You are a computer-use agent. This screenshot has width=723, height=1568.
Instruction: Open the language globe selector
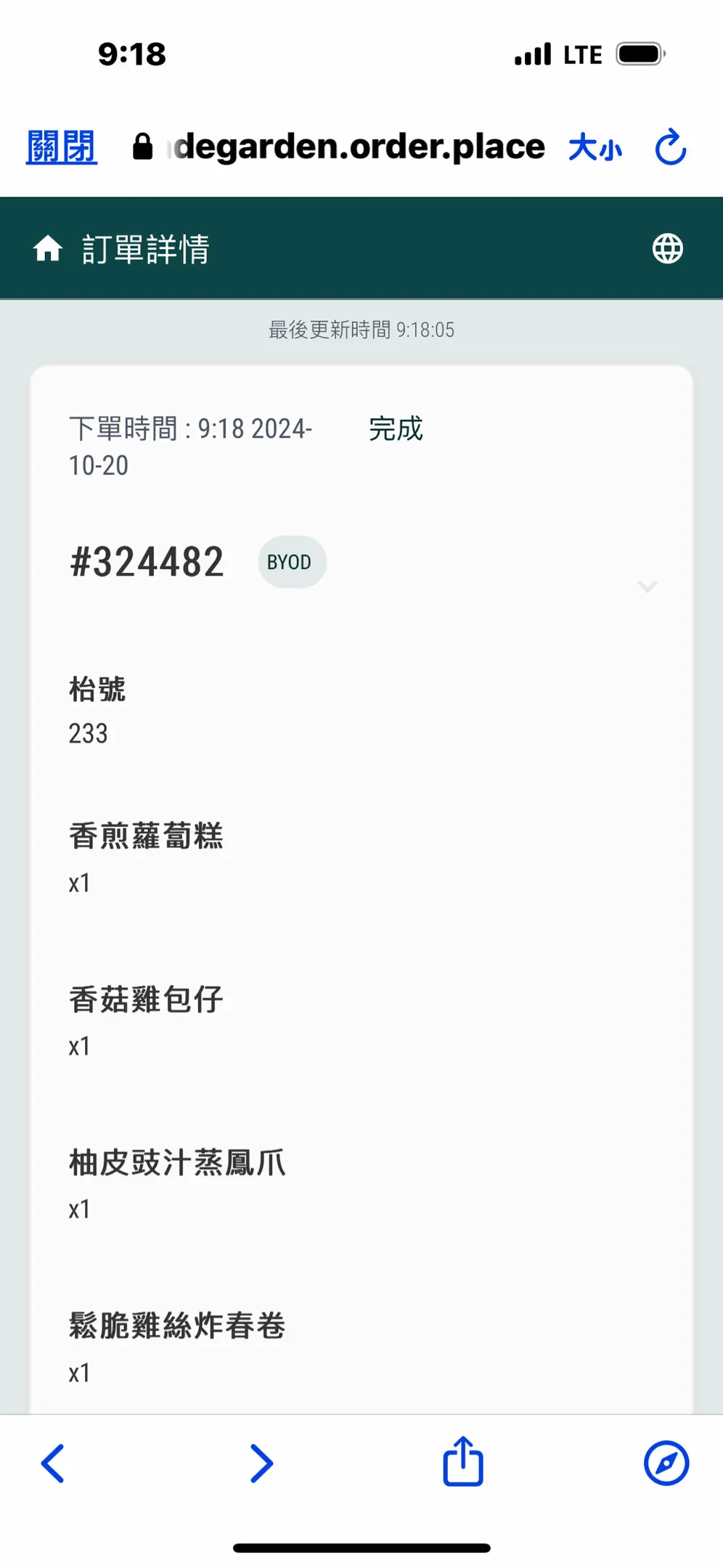point(667,249)
